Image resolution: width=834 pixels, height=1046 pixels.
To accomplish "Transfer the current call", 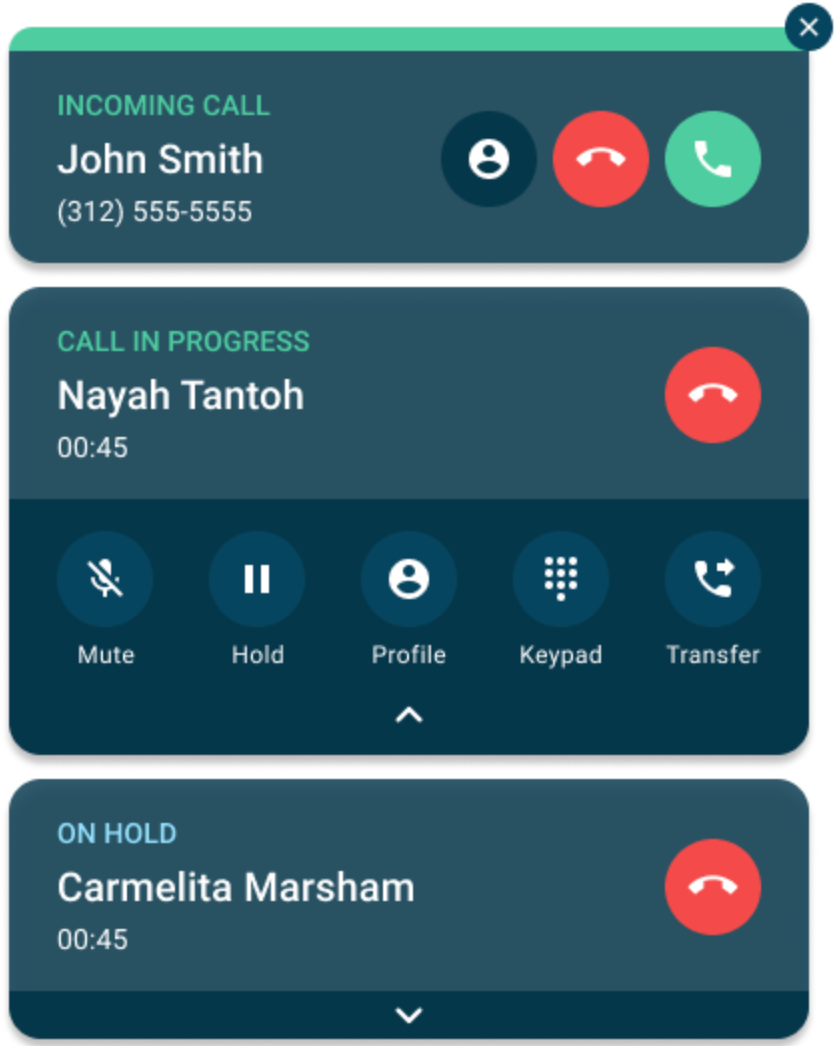I will pyautogui.click(x=713, y=579).
